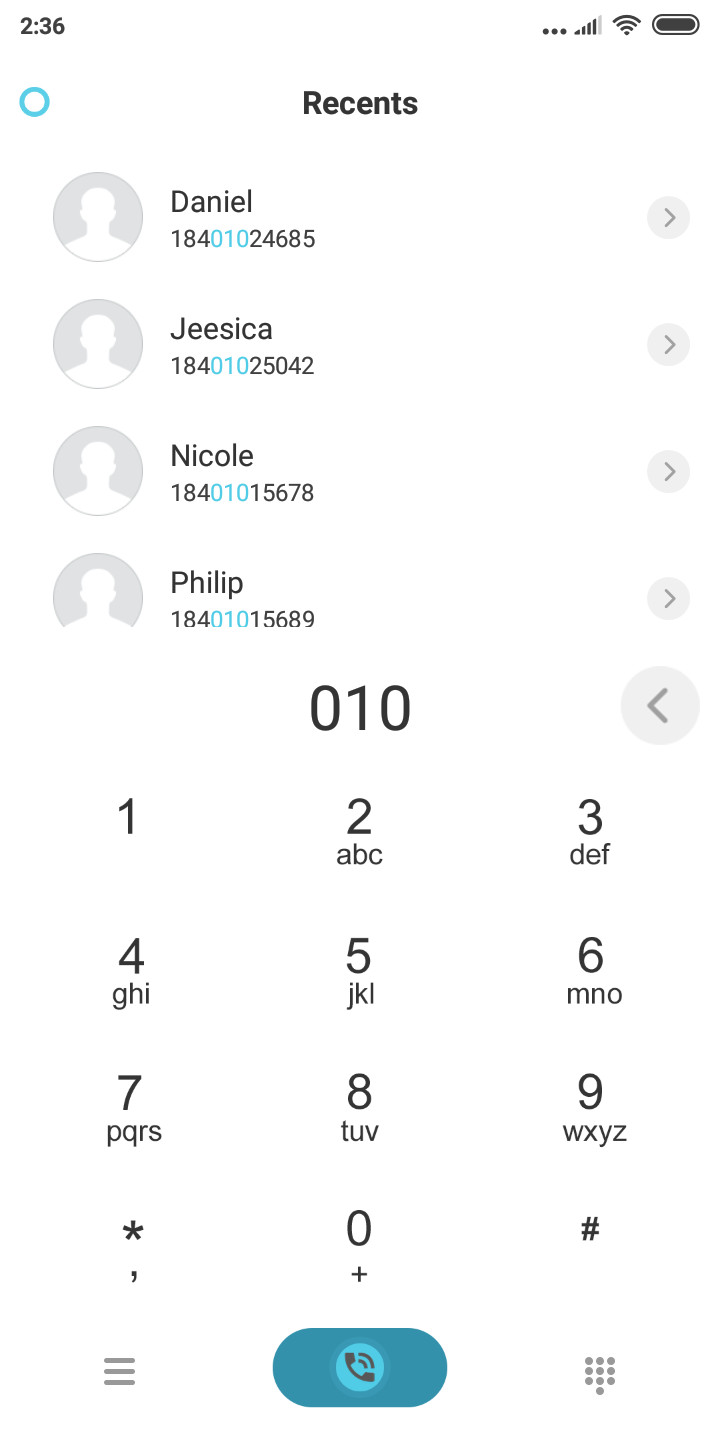Screen dimensions: 720x1440
Task: Hide the dial pad
Action: click(600, 1374)
